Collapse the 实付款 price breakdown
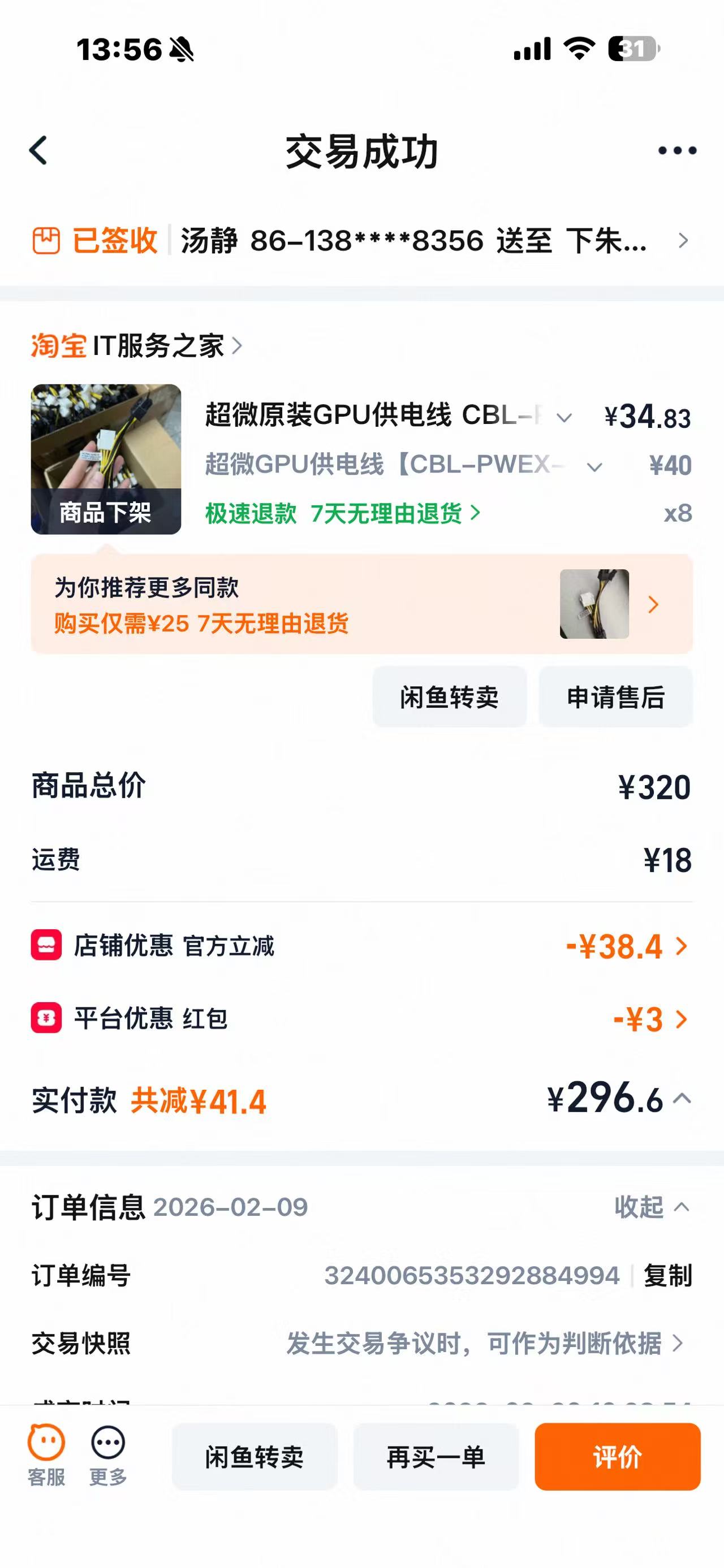Screen dimensions: 724x1568 coord(682,1099)
